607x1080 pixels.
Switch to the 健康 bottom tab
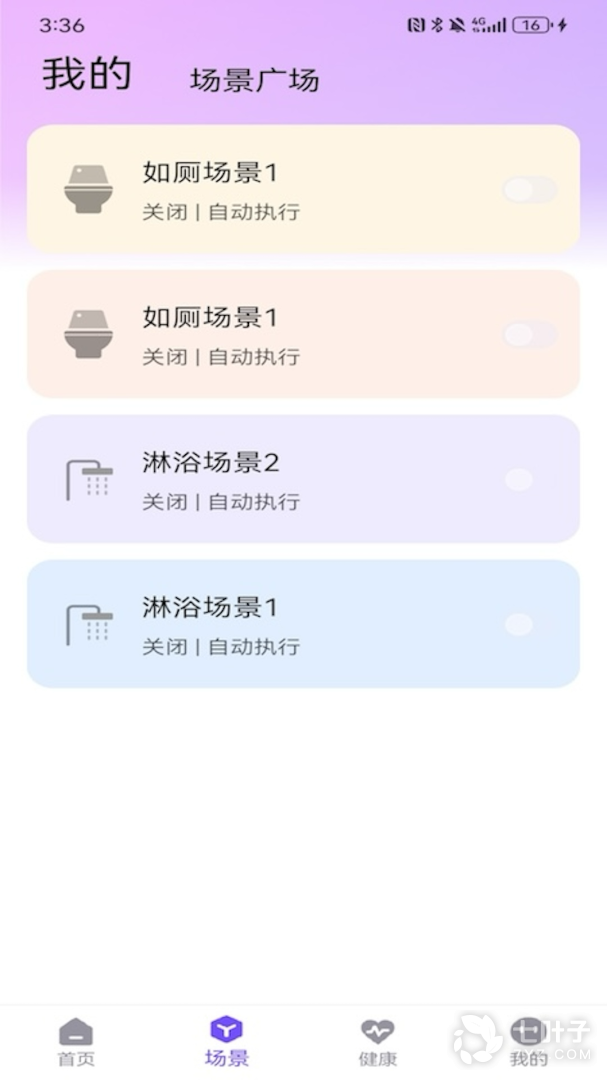click(x=378, y=1041)
